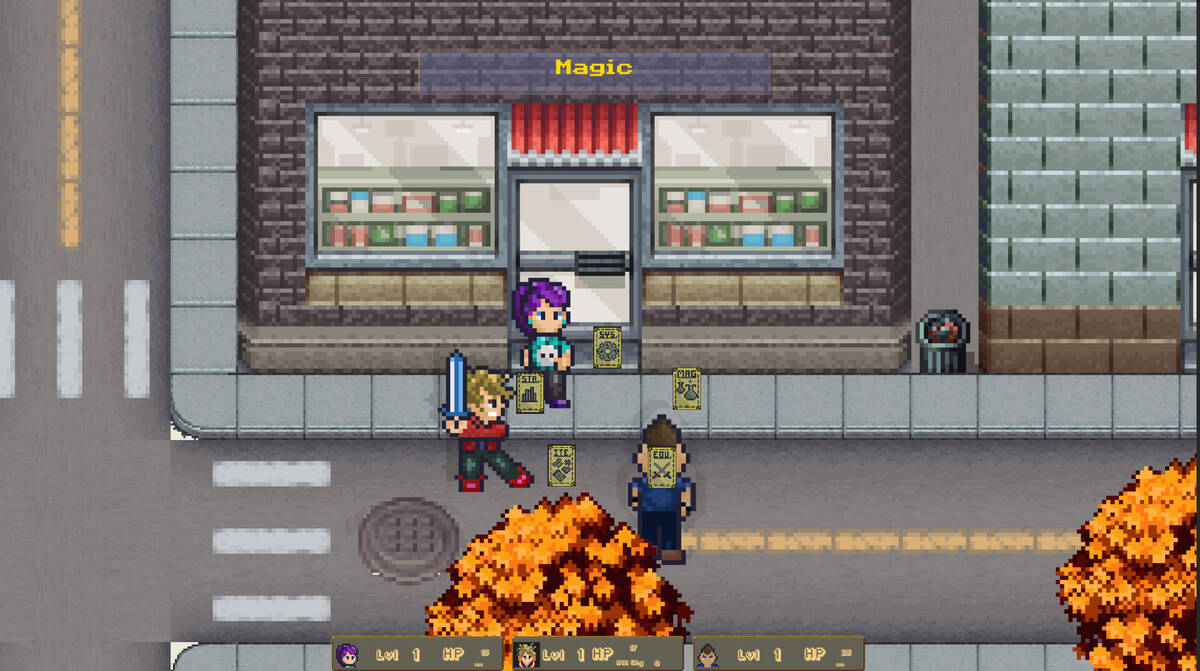
Task: Select the MAG magic card
Action: (x=687, y=389)
